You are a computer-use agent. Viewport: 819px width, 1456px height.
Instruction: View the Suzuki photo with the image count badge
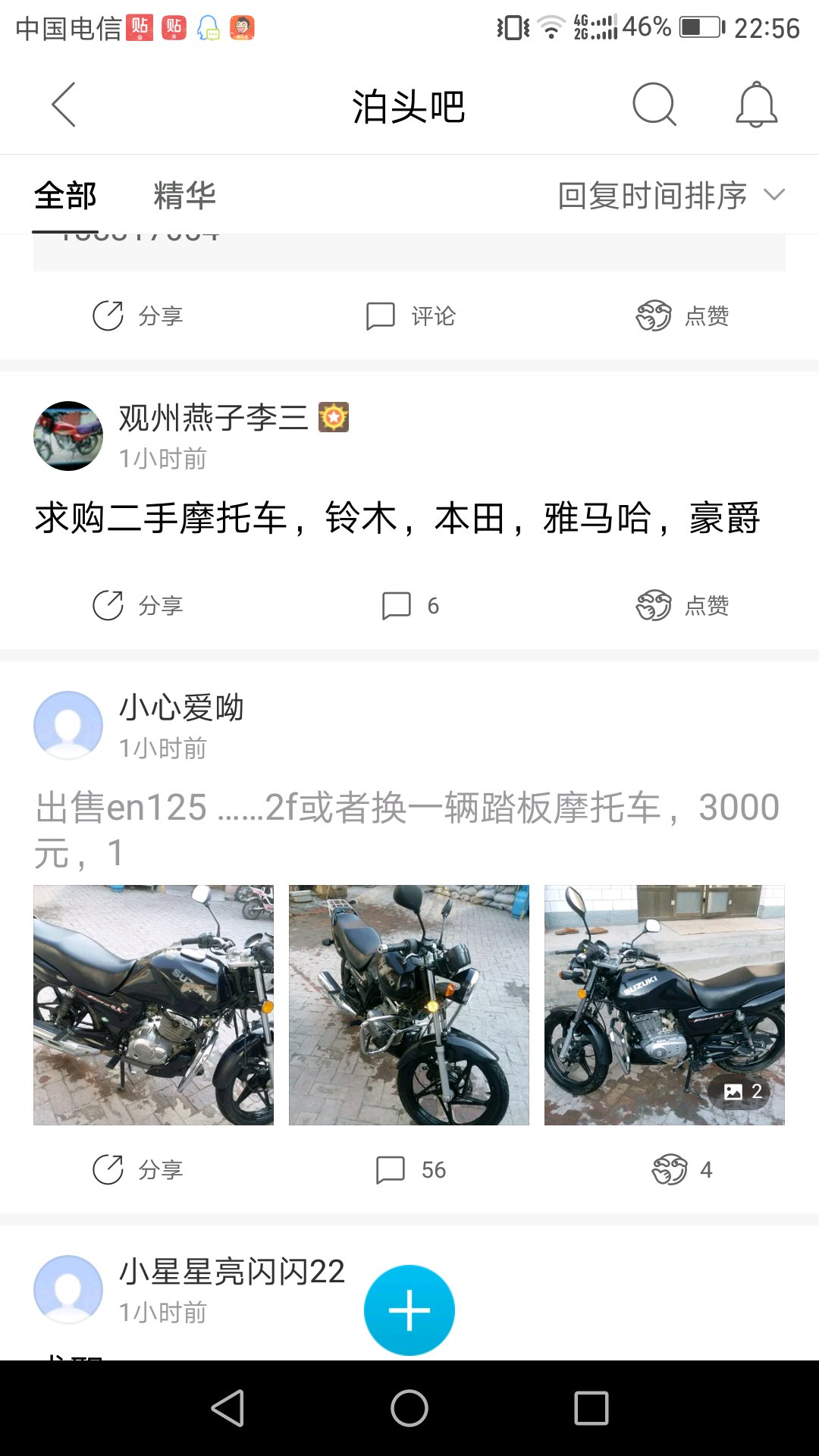[664, 1005]
